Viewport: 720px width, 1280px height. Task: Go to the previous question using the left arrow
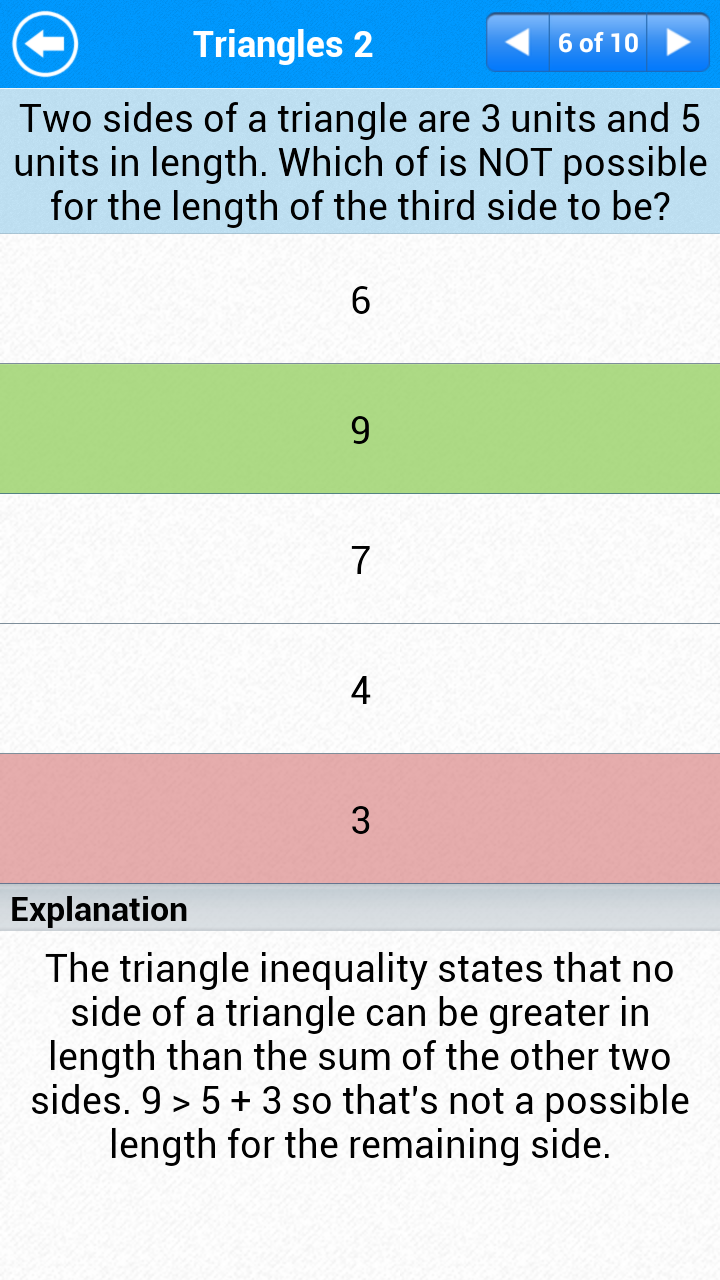[520, 42]
